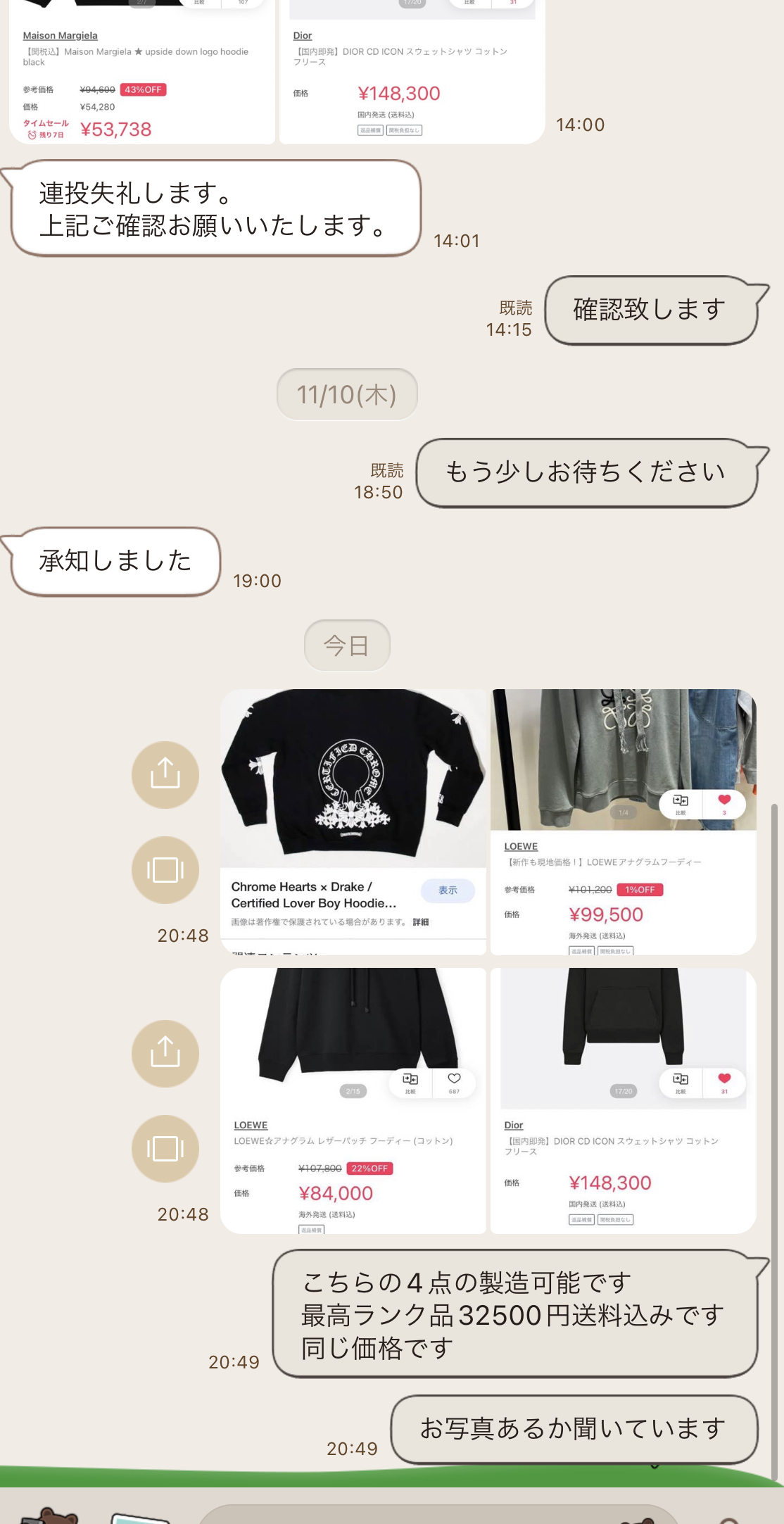The image size is (784, 1524).
Task: Share the Chrome Hearts image message
Action: coord(165,774)
